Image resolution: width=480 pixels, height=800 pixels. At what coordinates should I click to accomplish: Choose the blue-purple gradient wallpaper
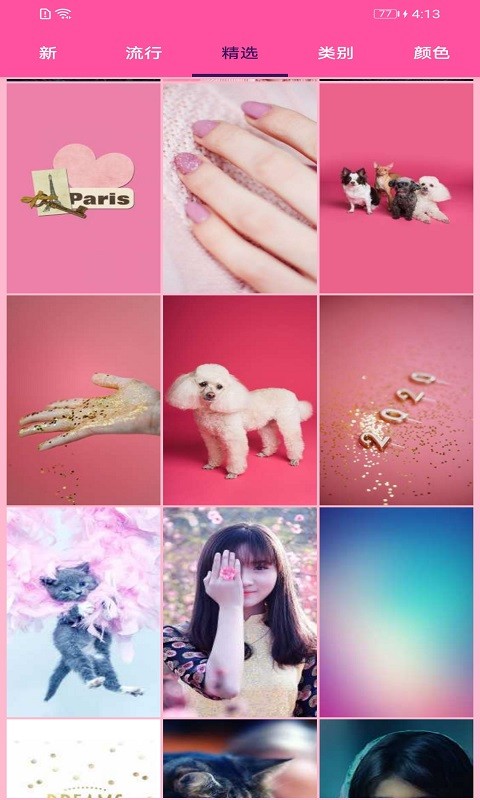pos(396,612)
